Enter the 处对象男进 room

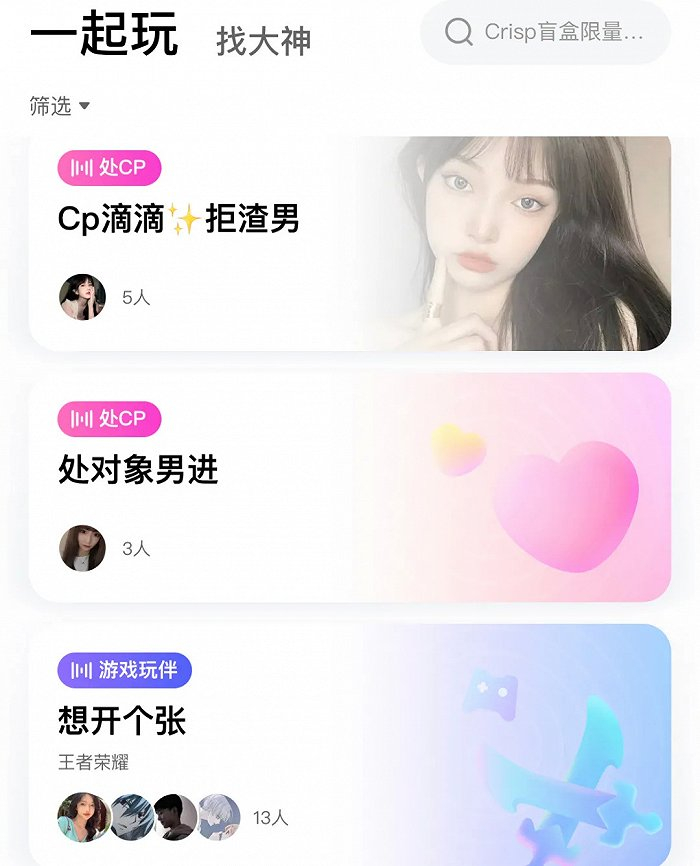tap(350, 488)
